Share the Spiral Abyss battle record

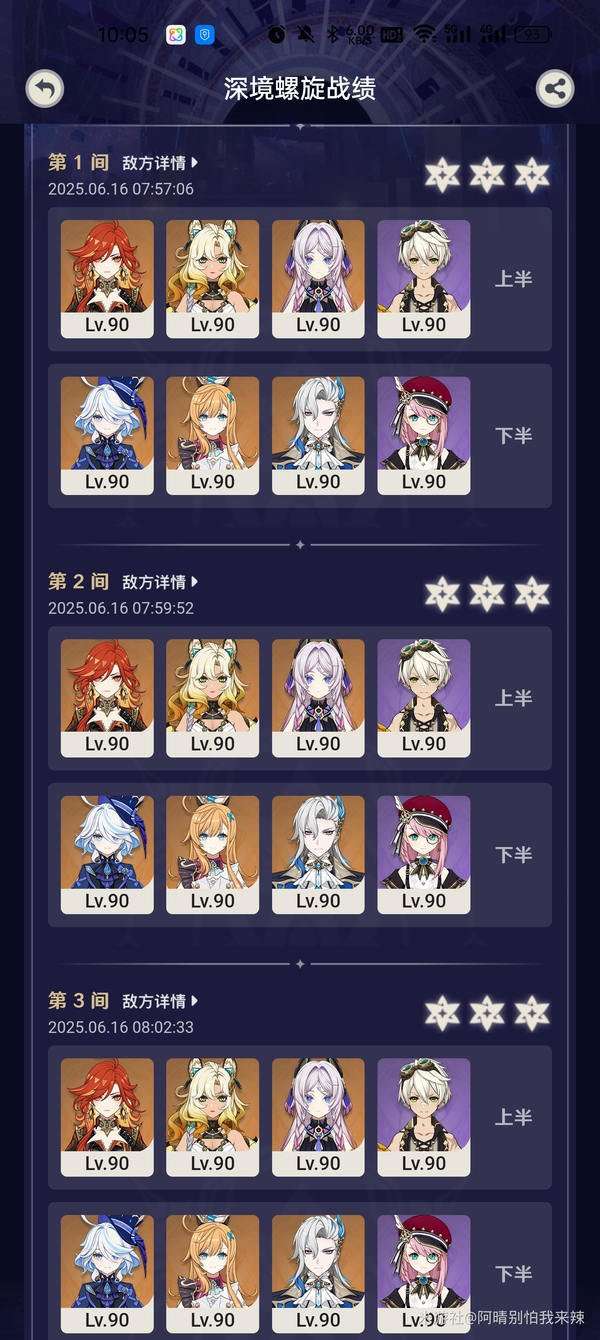point(555,88)
